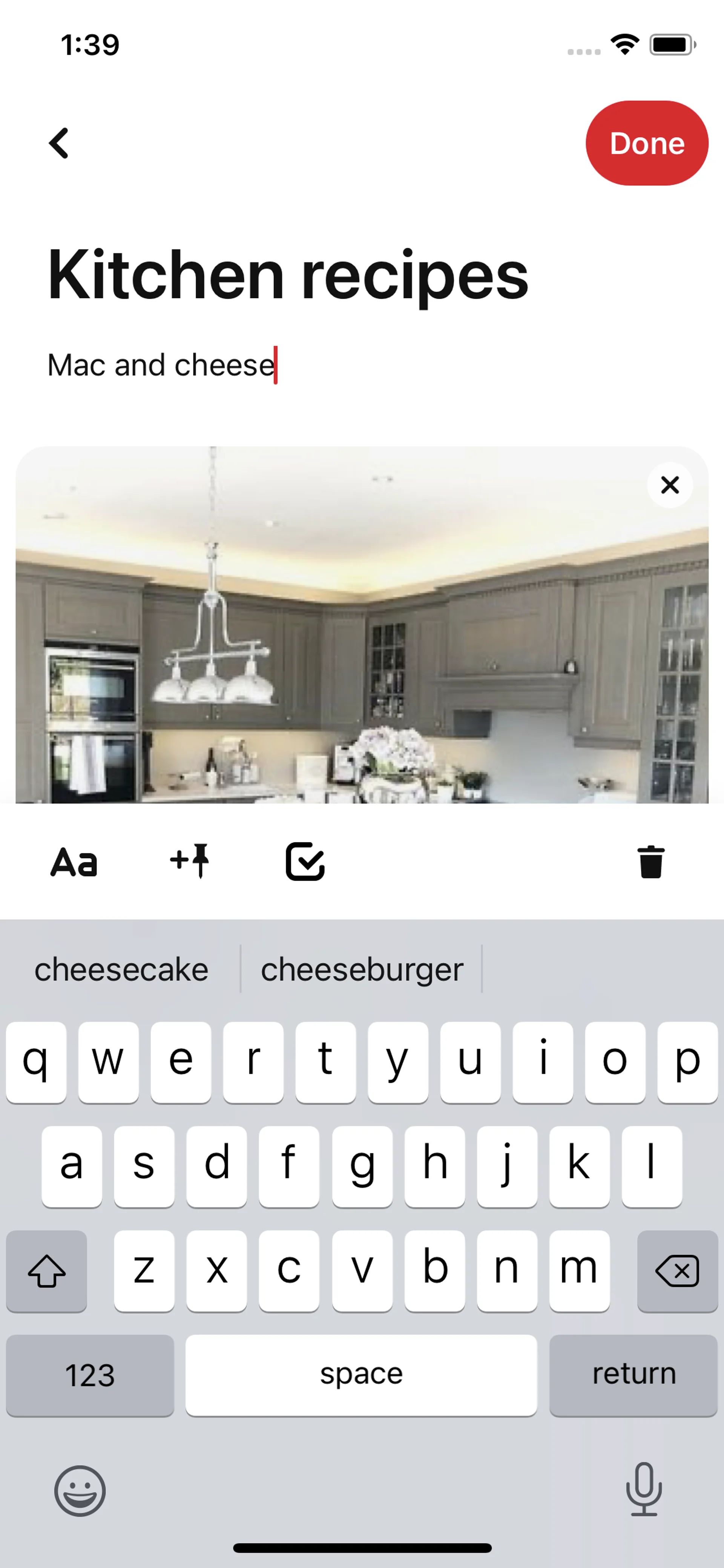The width and height of the screenshot is (724, 1568).
Task: Choose the cheeseburger keyboard suggestion
Action: pos(361,969)
